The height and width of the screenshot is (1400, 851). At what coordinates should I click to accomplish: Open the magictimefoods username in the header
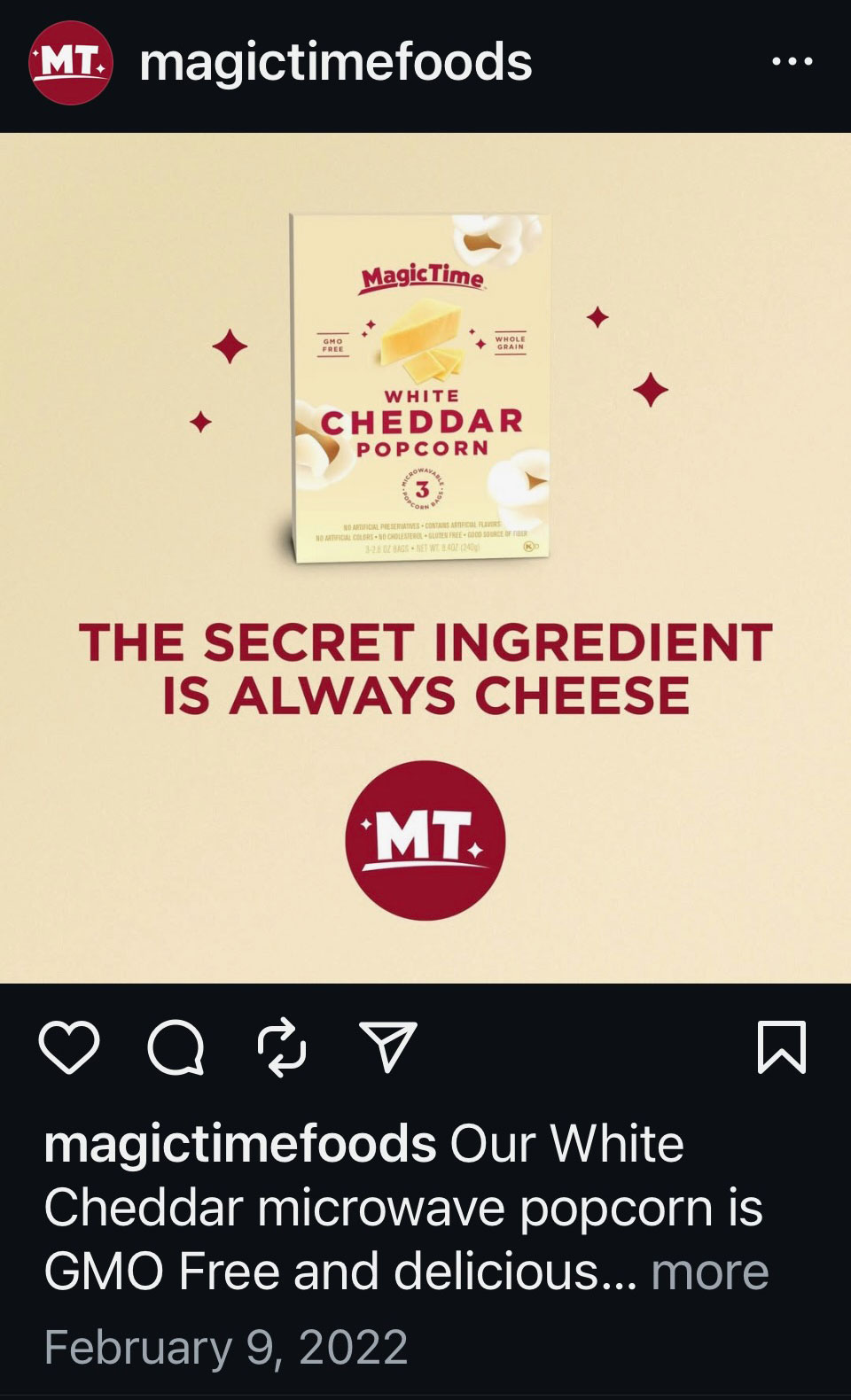pos(335,63)
